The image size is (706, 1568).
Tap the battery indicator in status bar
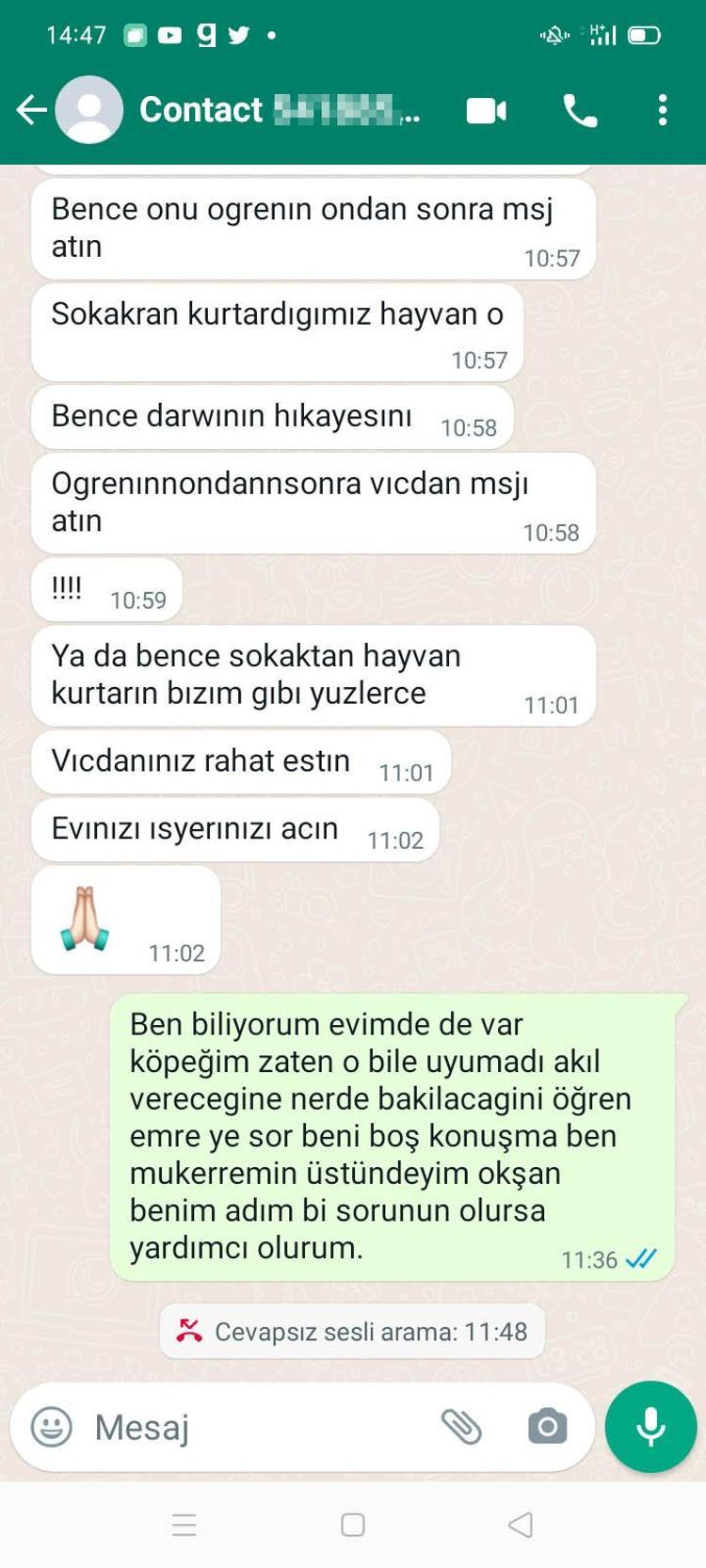click(x=643, y=34)
